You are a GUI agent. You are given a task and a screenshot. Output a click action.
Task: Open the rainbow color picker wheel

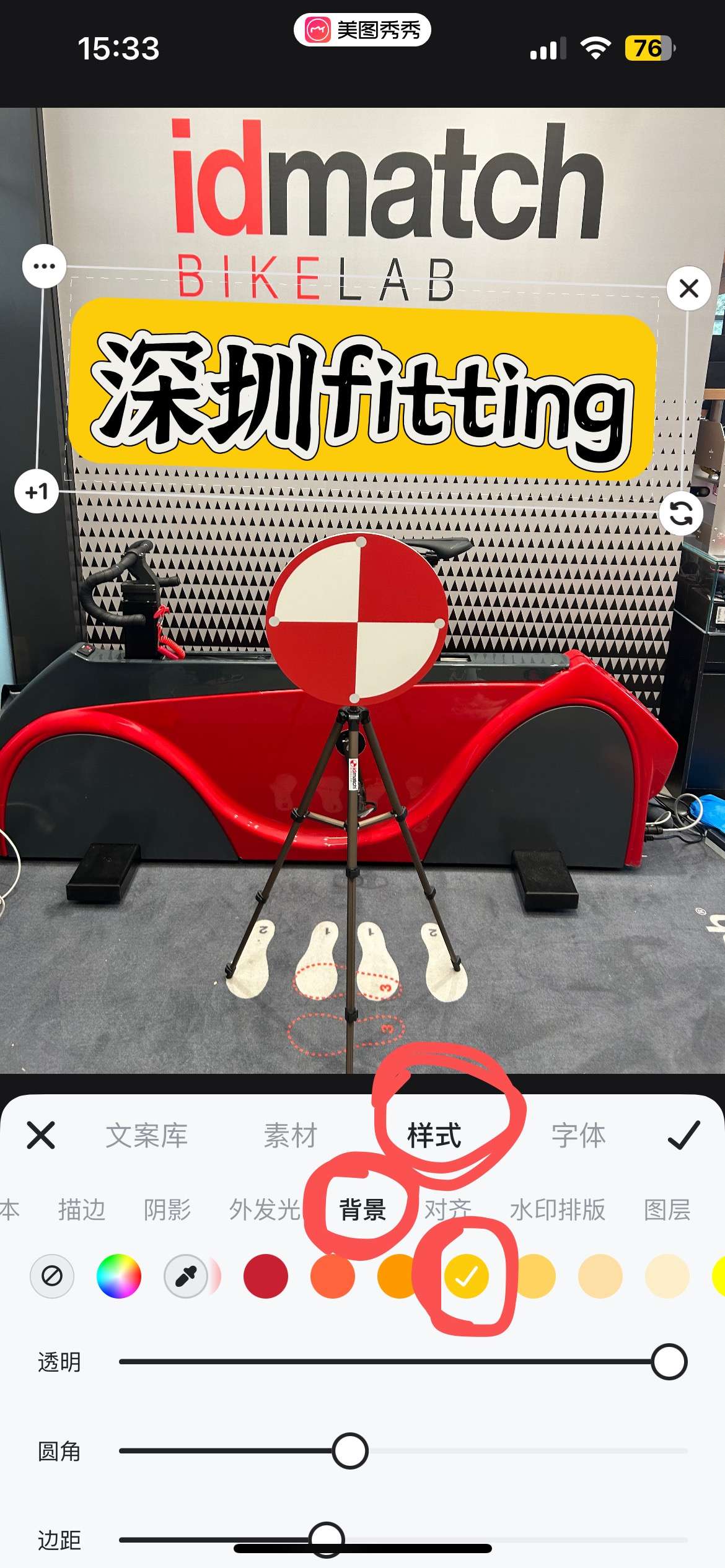[119, 1276]
